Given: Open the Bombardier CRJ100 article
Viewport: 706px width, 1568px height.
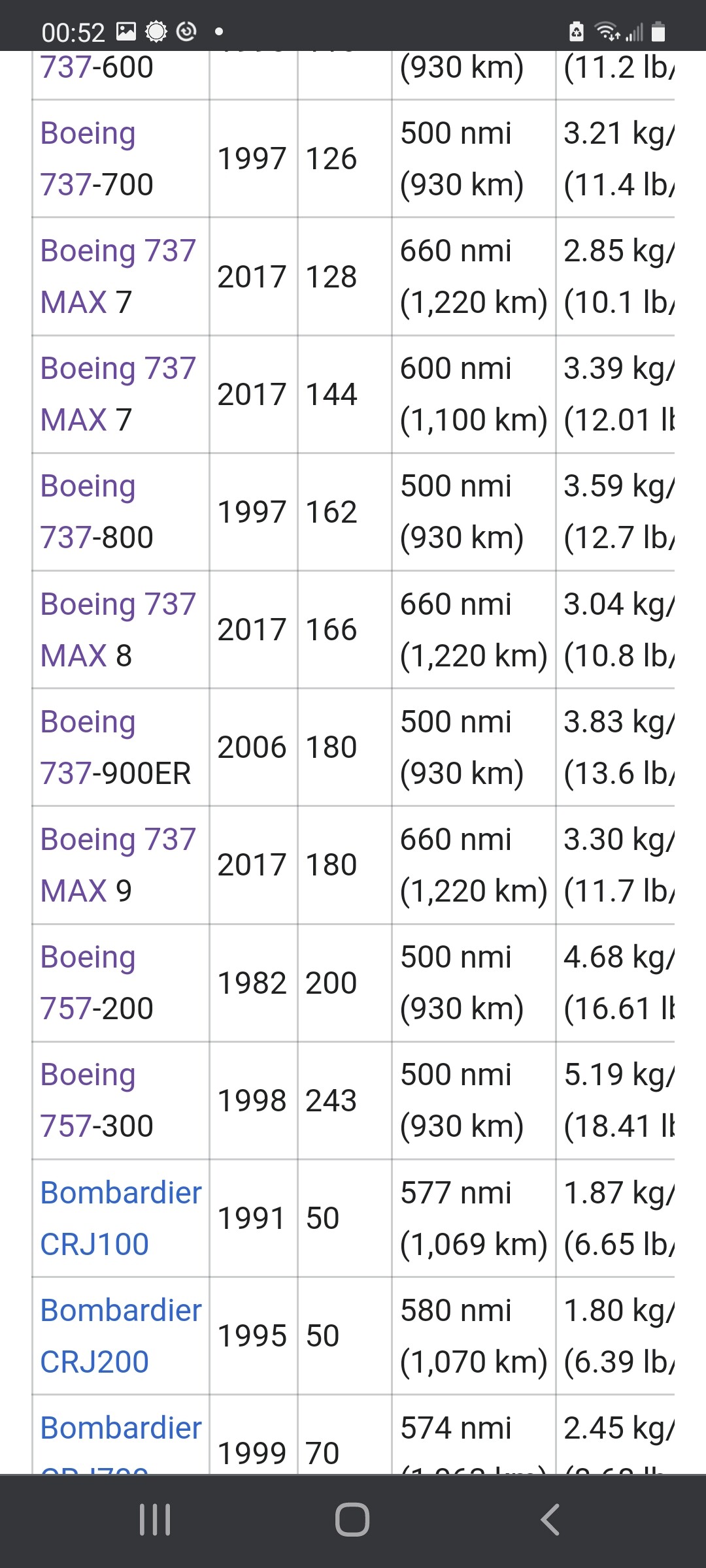Looking at the screenshot, I should coord(121,1218).
